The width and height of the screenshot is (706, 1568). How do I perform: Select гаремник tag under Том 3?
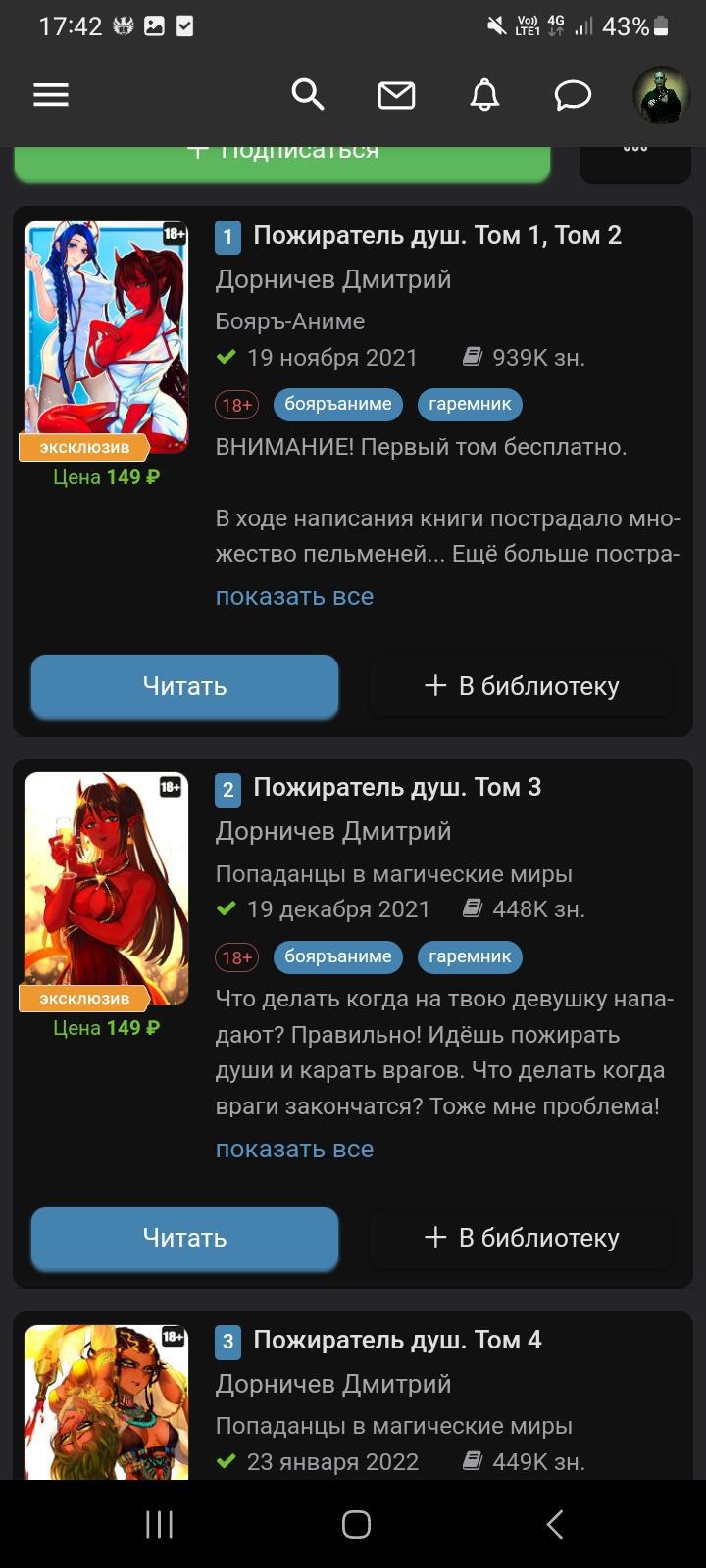pyautogui.click(x=470, y=956)
